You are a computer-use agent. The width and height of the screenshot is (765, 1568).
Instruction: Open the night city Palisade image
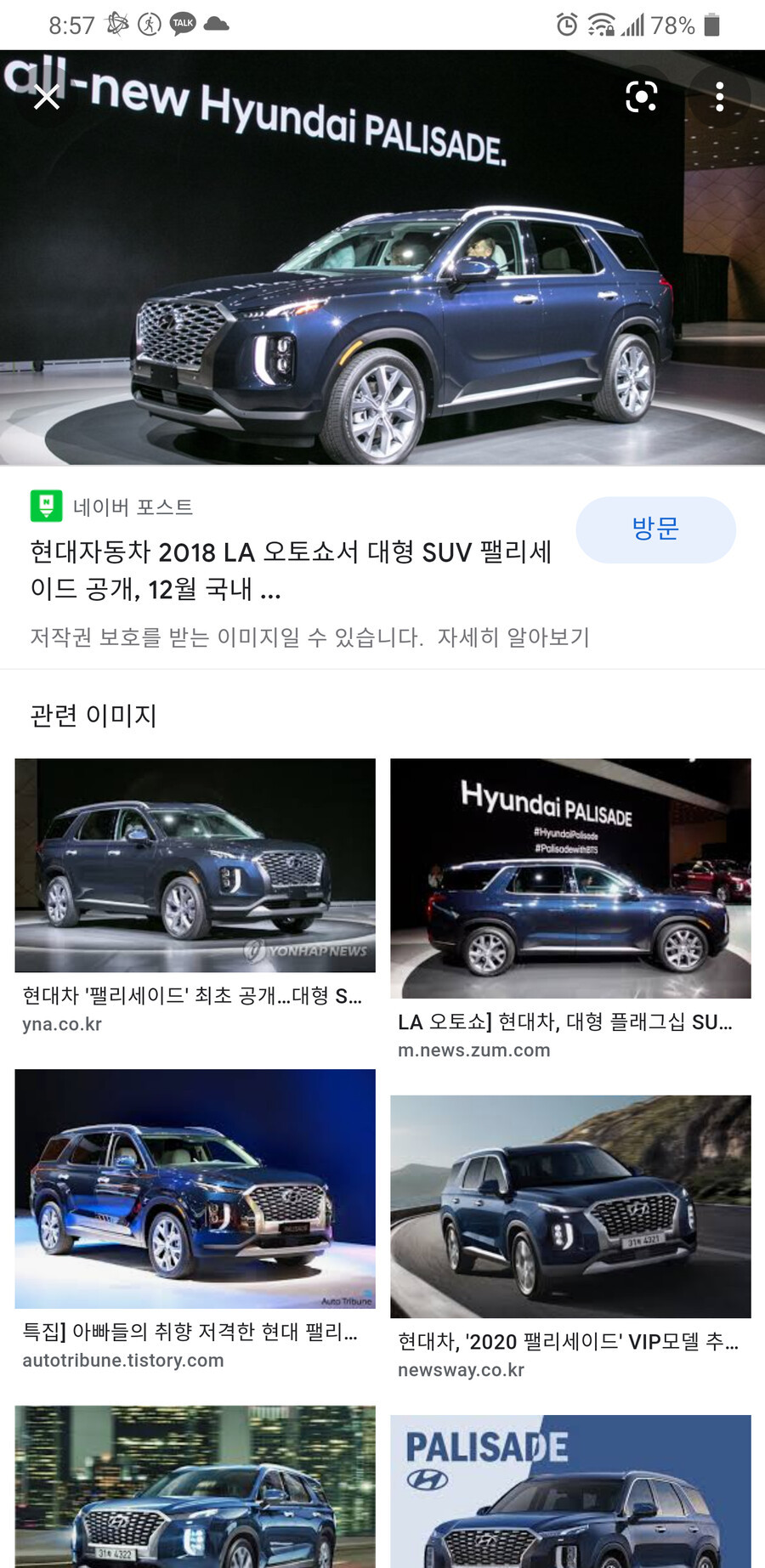coord(195,1486)
